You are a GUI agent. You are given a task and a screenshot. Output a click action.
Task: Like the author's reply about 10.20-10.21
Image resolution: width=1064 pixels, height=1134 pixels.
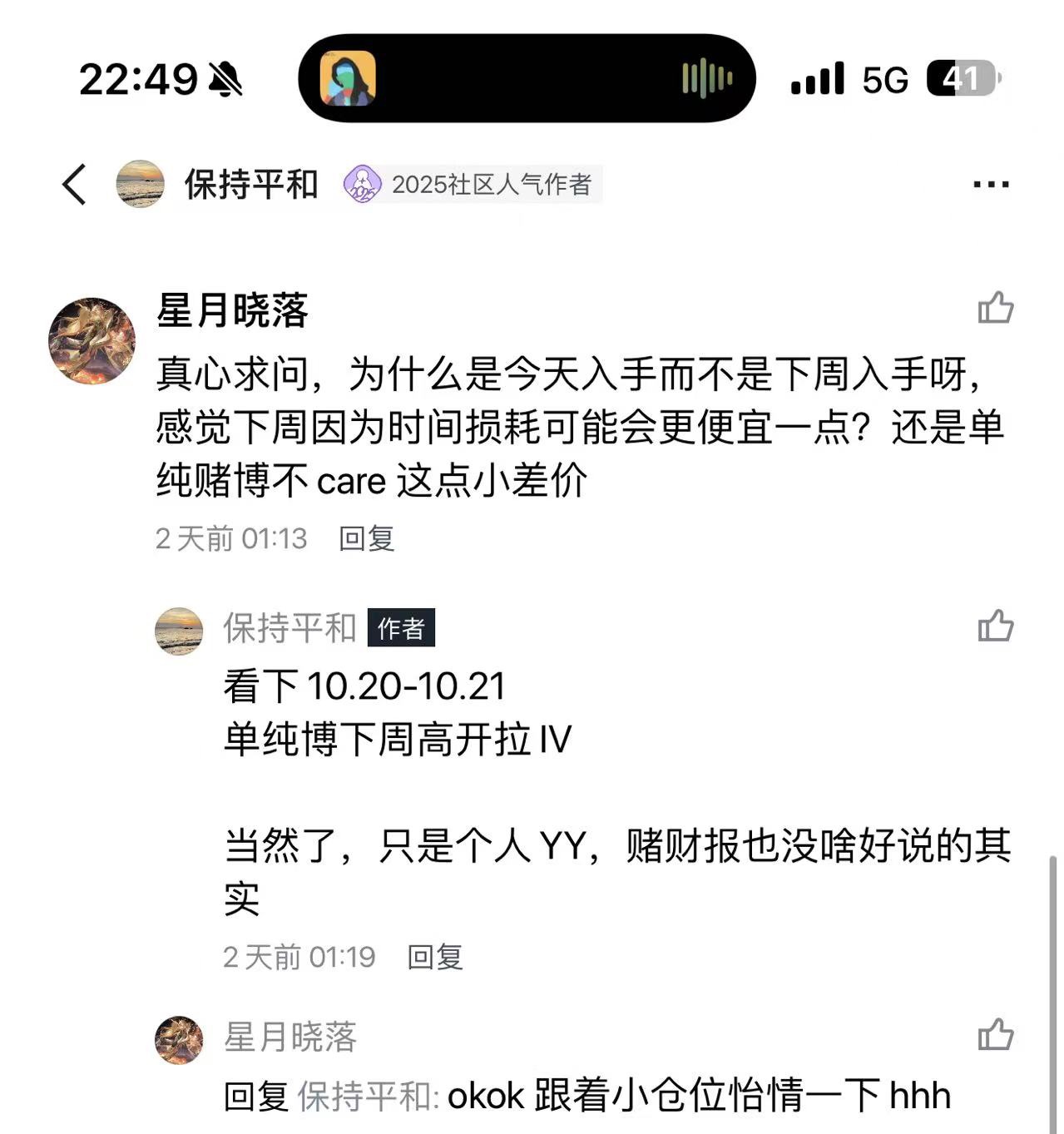pyautogui.click(x=995, y=626)
